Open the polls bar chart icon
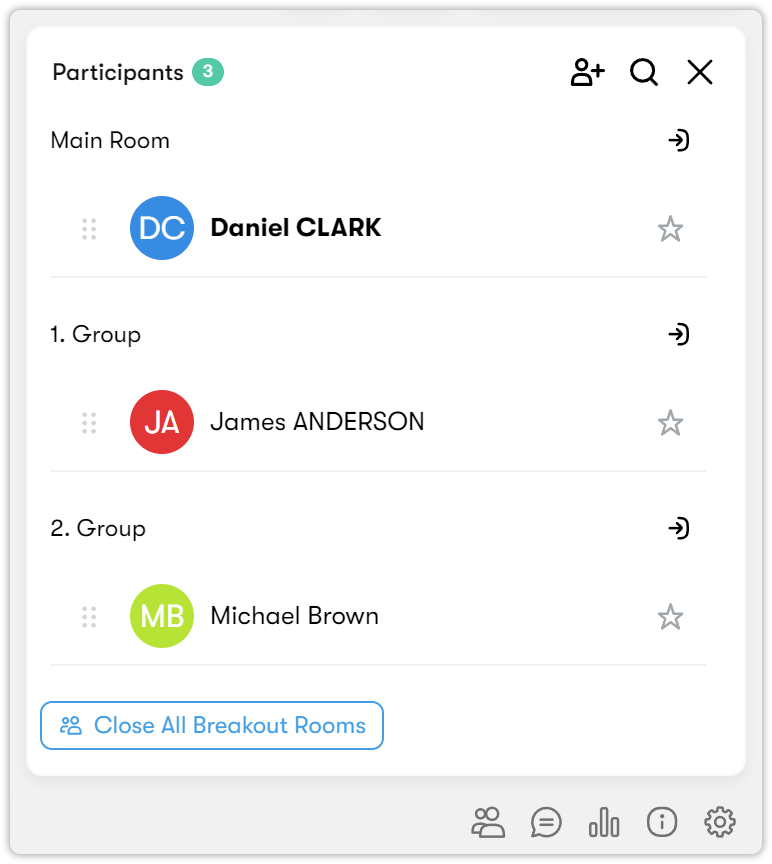 pos(604,823)
